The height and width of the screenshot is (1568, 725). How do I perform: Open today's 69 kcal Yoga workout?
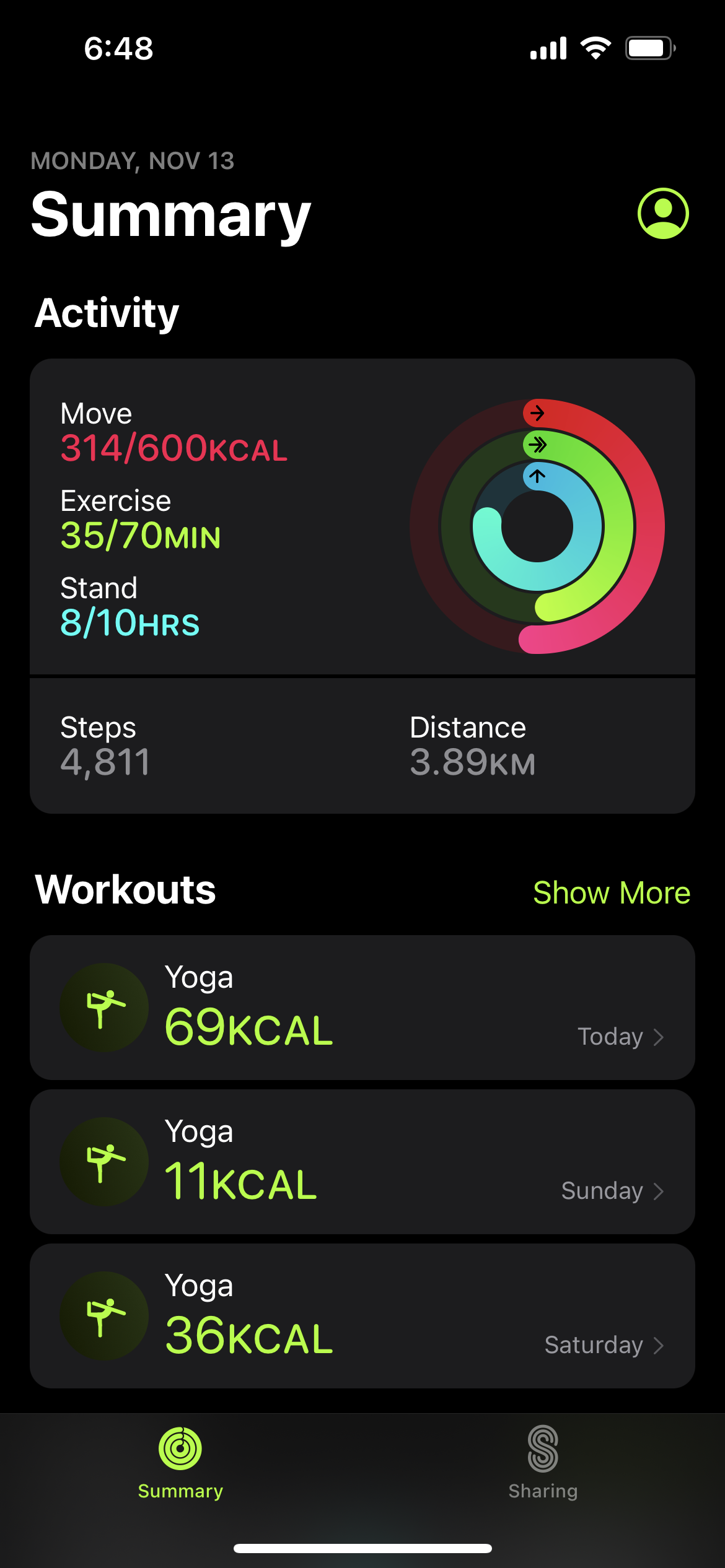pyautogui.click(x=362, y=1008)
